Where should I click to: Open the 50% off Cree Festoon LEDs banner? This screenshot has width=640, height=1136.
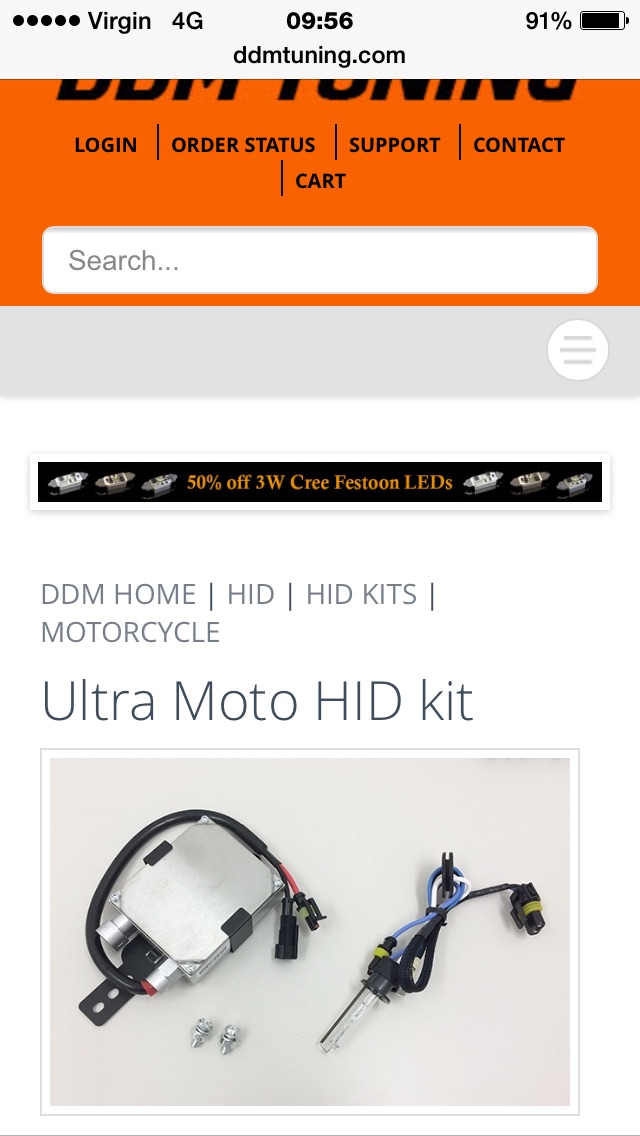click(x=320, y=482)
